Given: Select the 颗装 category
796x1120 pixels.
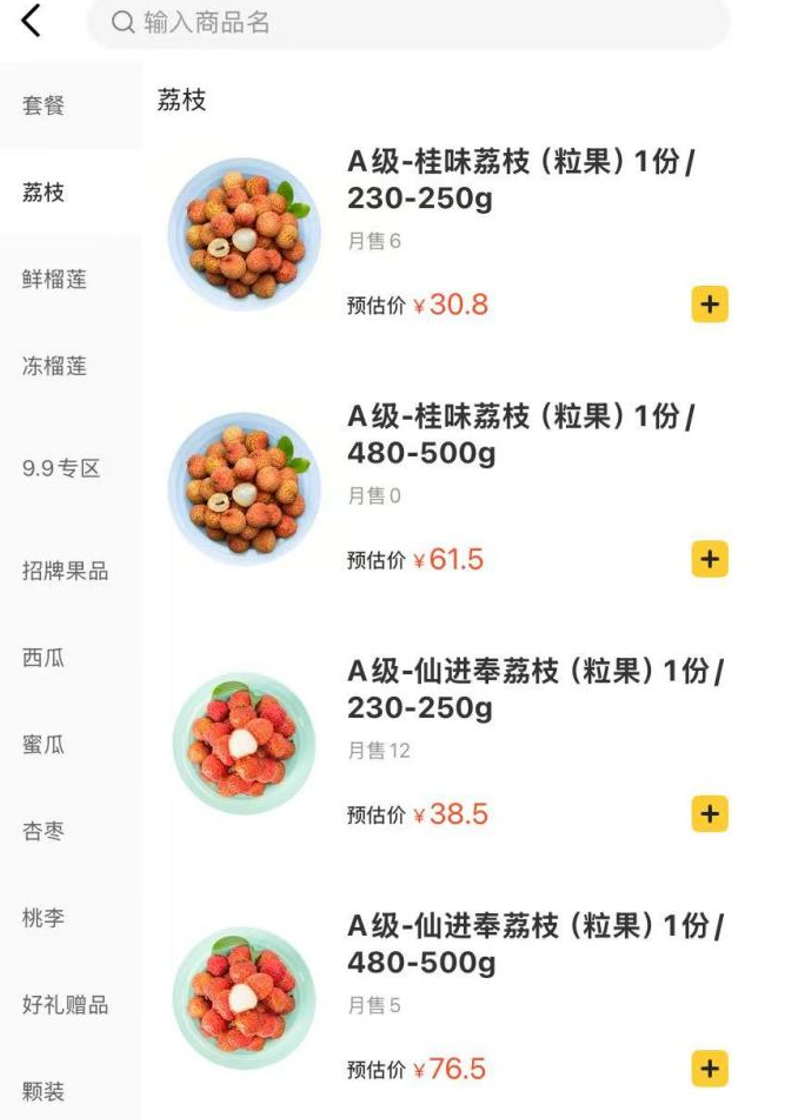Looking at the screenshot, I should click(x=44, y=1091).
